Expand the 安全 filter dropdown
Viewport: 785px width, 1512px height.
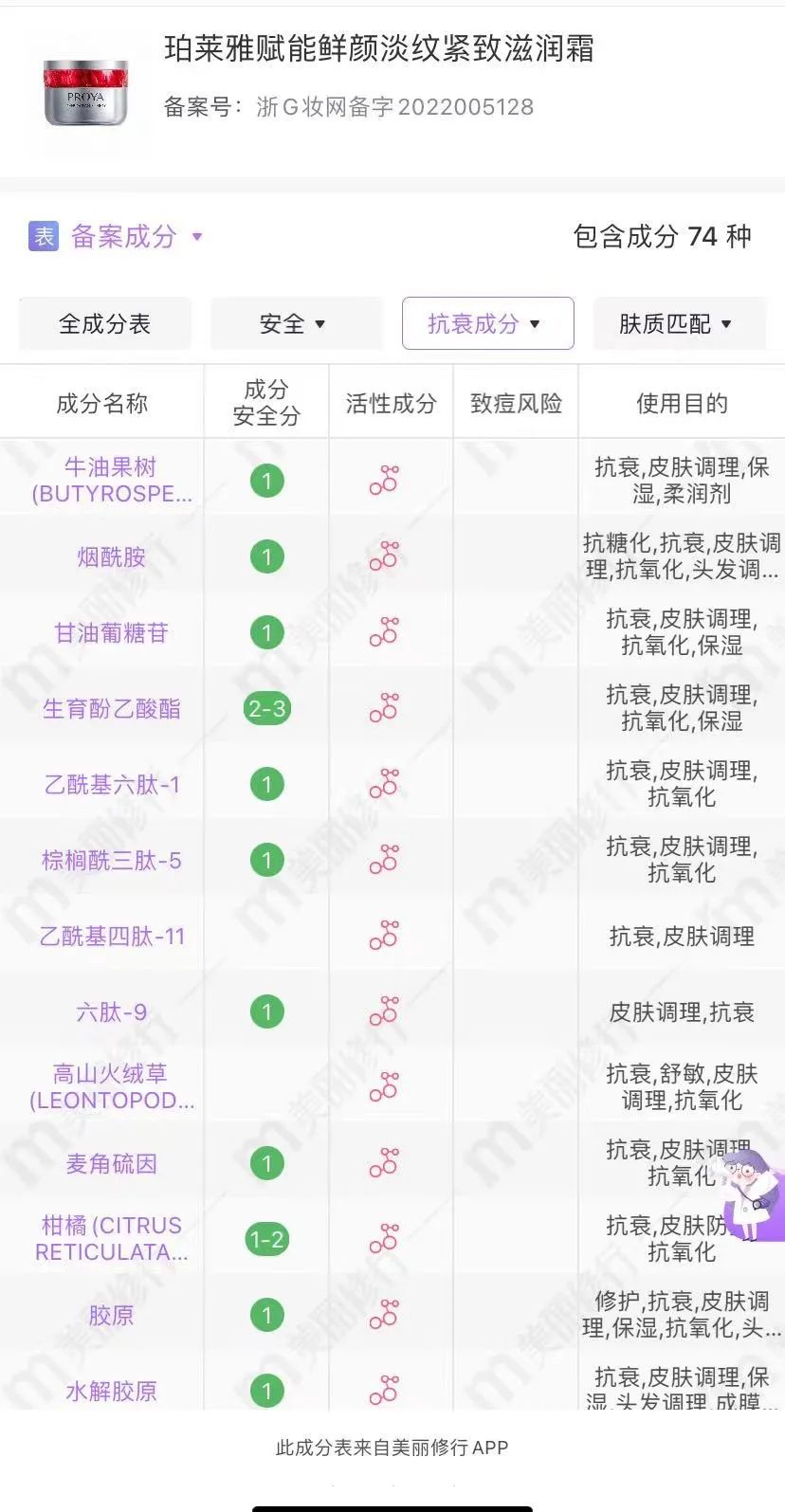292,324
